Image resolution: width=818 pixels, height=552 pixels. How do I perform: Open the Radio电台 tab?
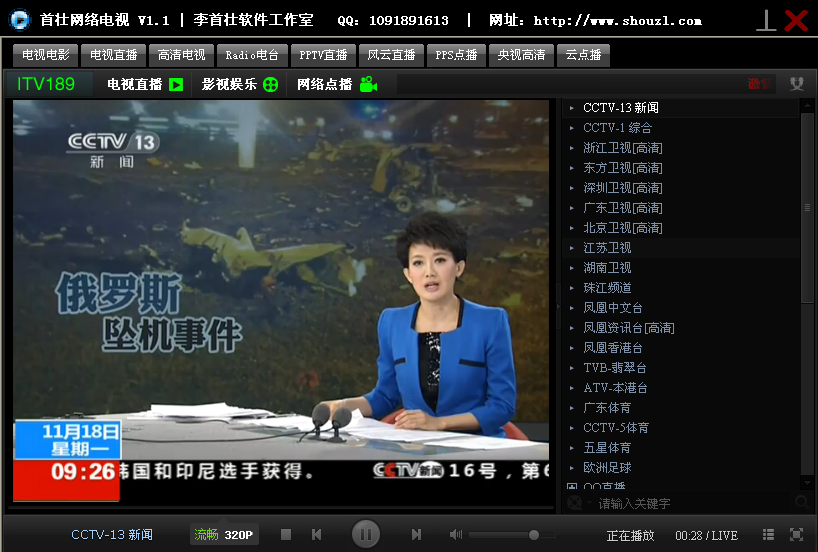[252, 55]
